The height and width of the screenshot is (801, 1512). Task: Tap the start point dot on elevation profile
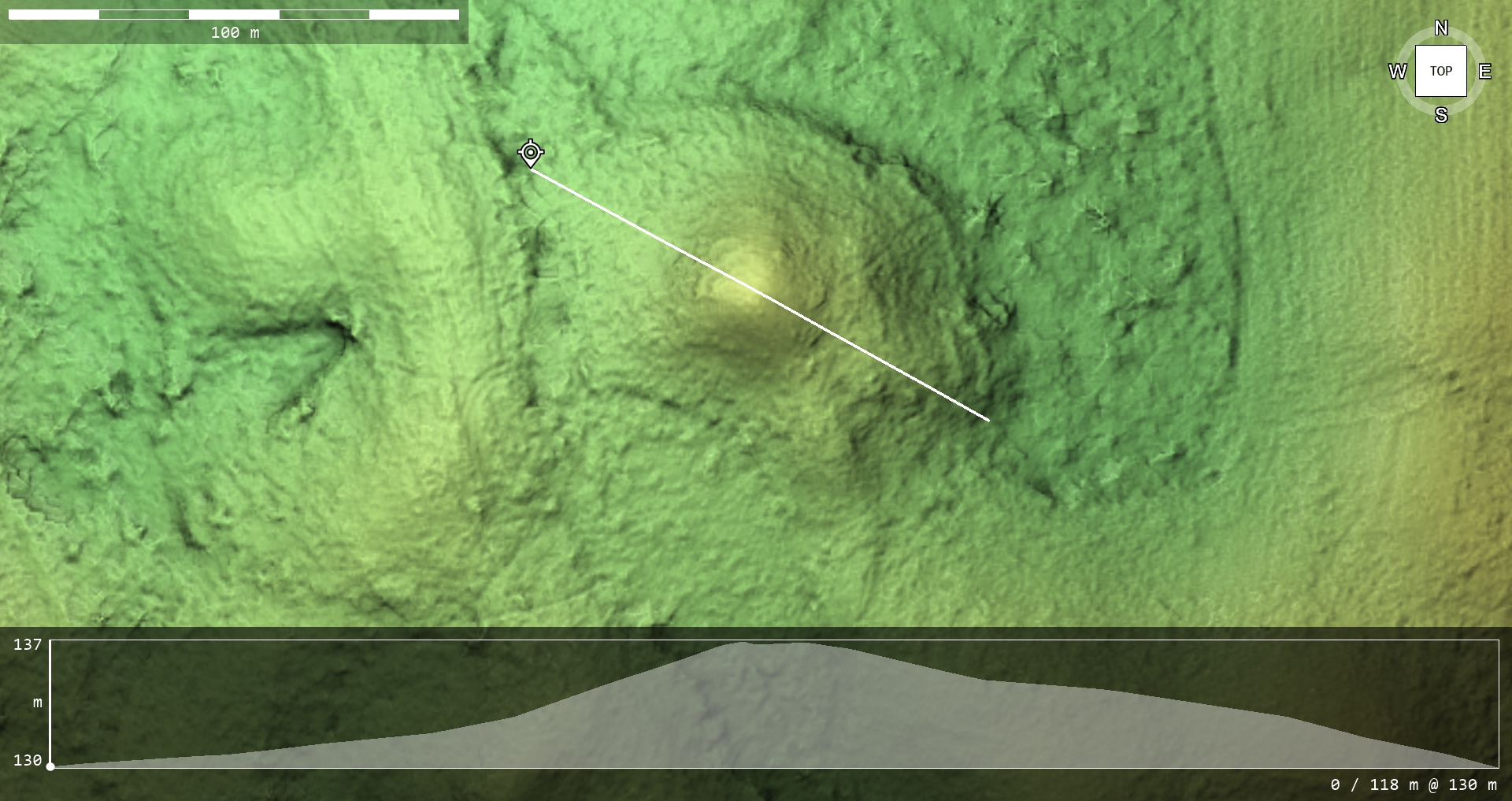(x=50, y=766)
